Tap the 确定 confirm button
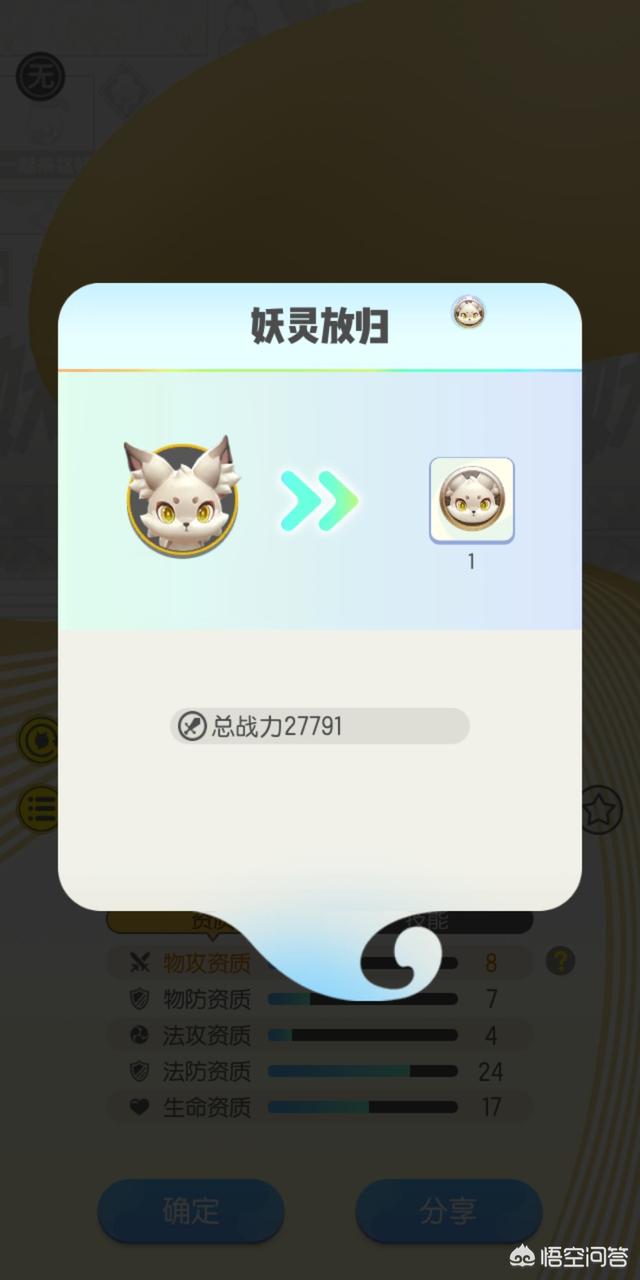The width and height of the screenshot is (640, 1280). 190,1211
